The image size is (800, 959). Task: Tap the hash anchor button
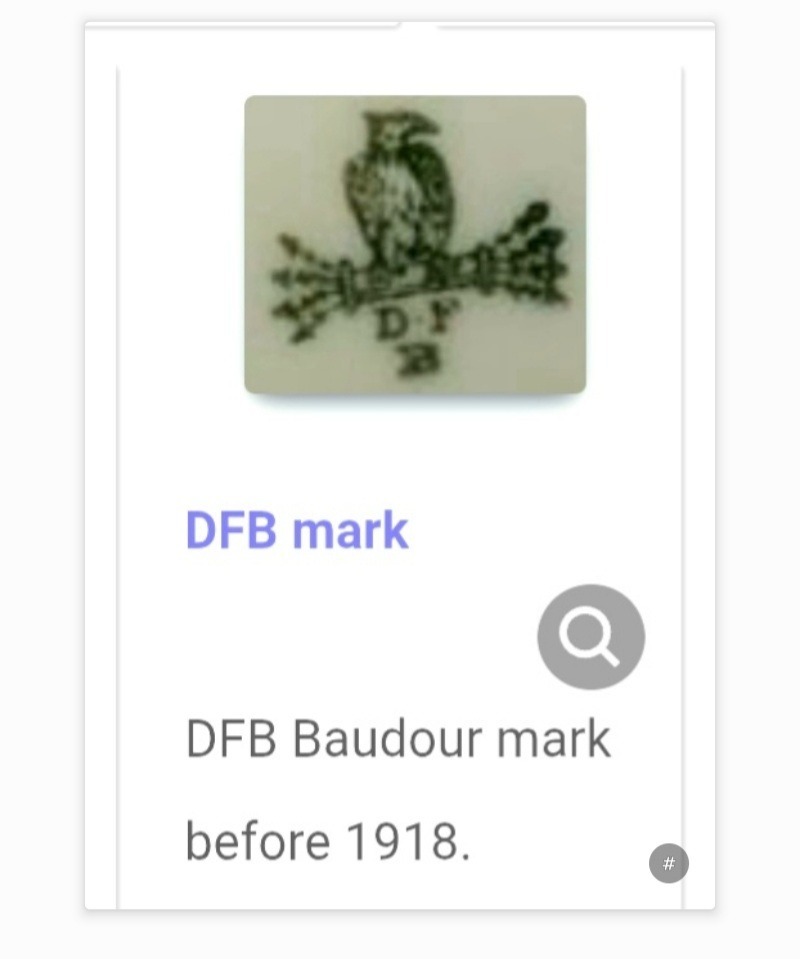669,863
